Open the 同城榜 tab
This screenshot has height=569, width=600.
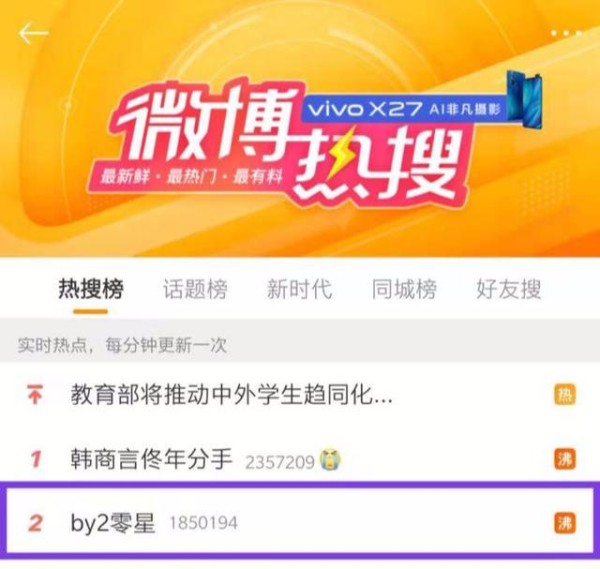(404, 290)
